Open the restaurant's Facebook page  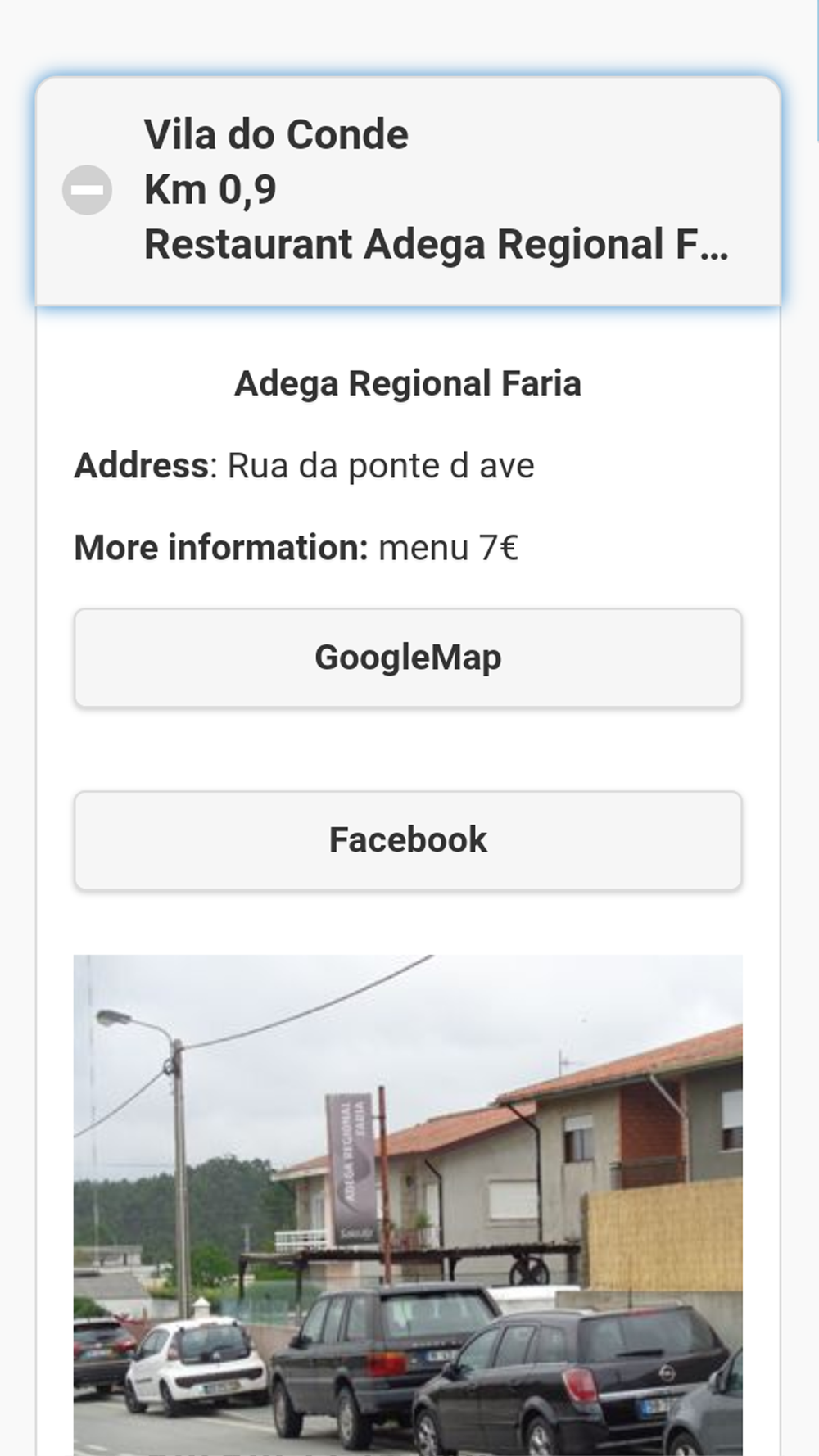tap(408, 840)
